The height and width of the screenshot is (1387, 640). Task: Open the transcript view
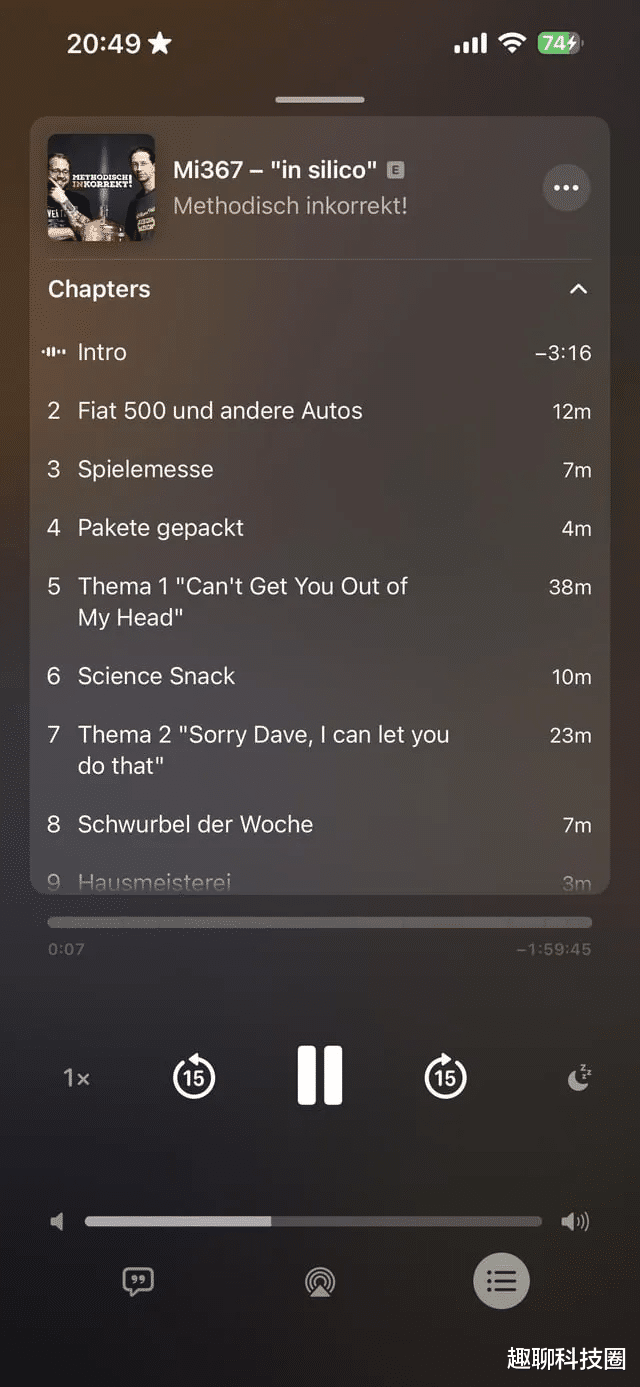[138, 1281]
